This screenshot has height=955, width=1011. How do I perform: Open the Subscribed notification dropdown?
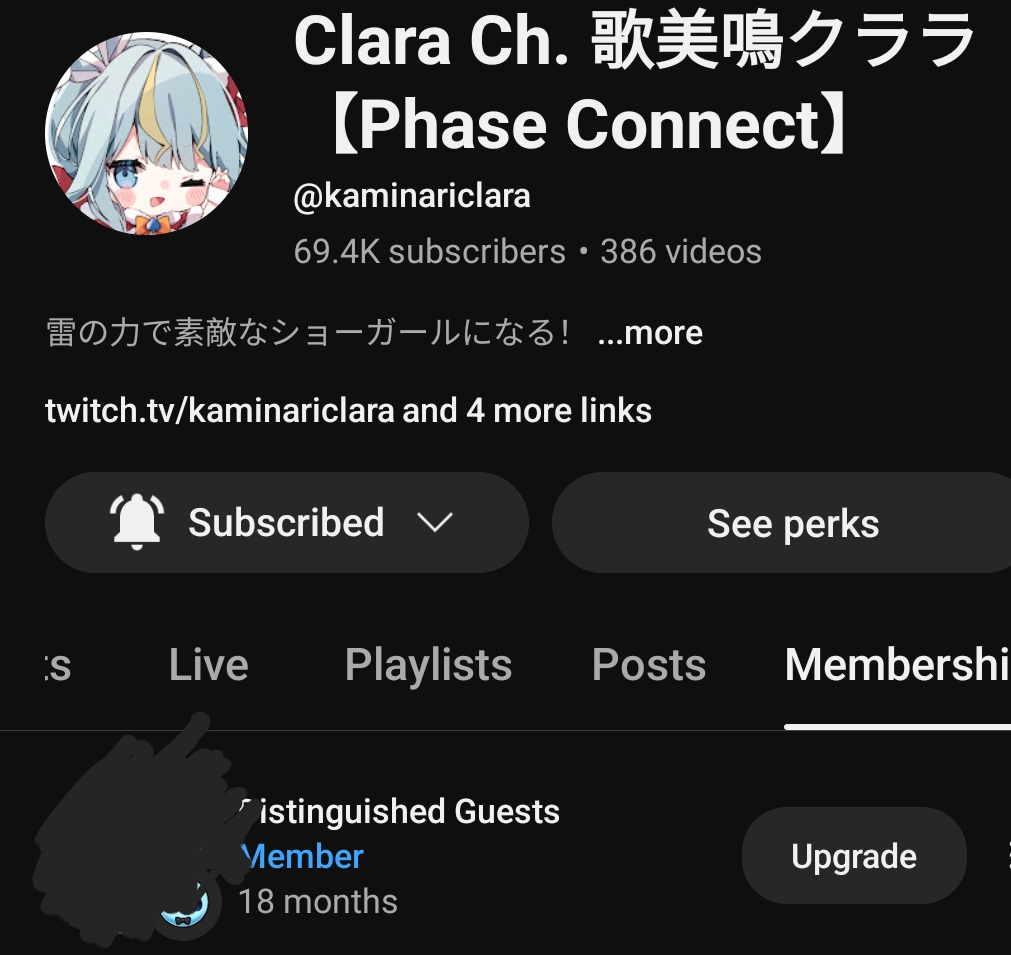tap(286, 523)
